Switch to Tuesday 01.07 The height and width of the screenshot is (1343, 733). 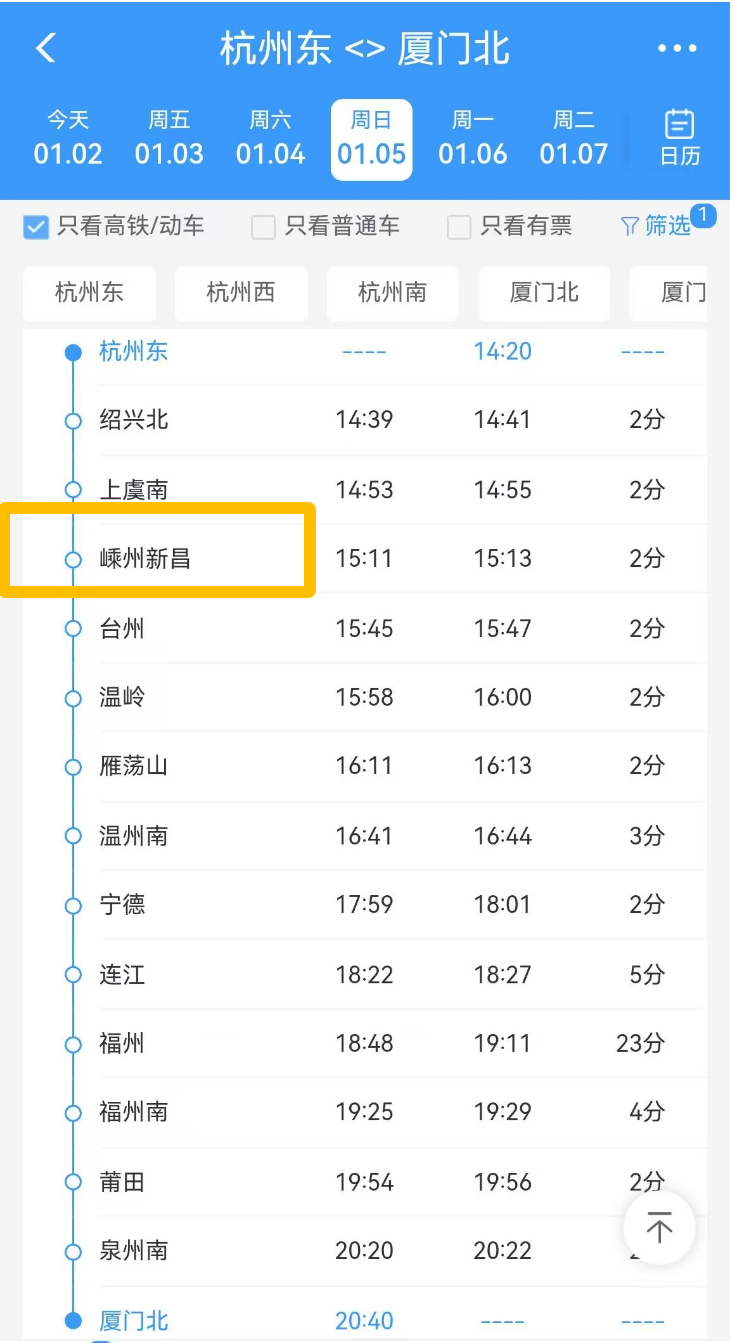click(574, 139)
